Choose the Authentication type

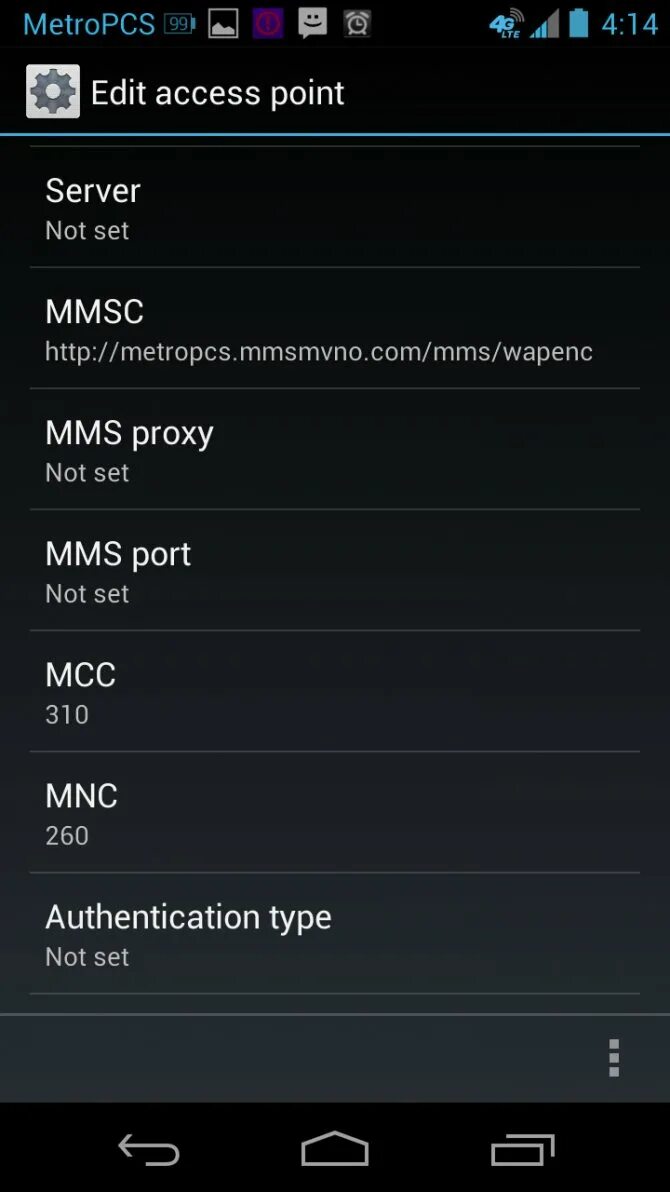pos(334,935)
